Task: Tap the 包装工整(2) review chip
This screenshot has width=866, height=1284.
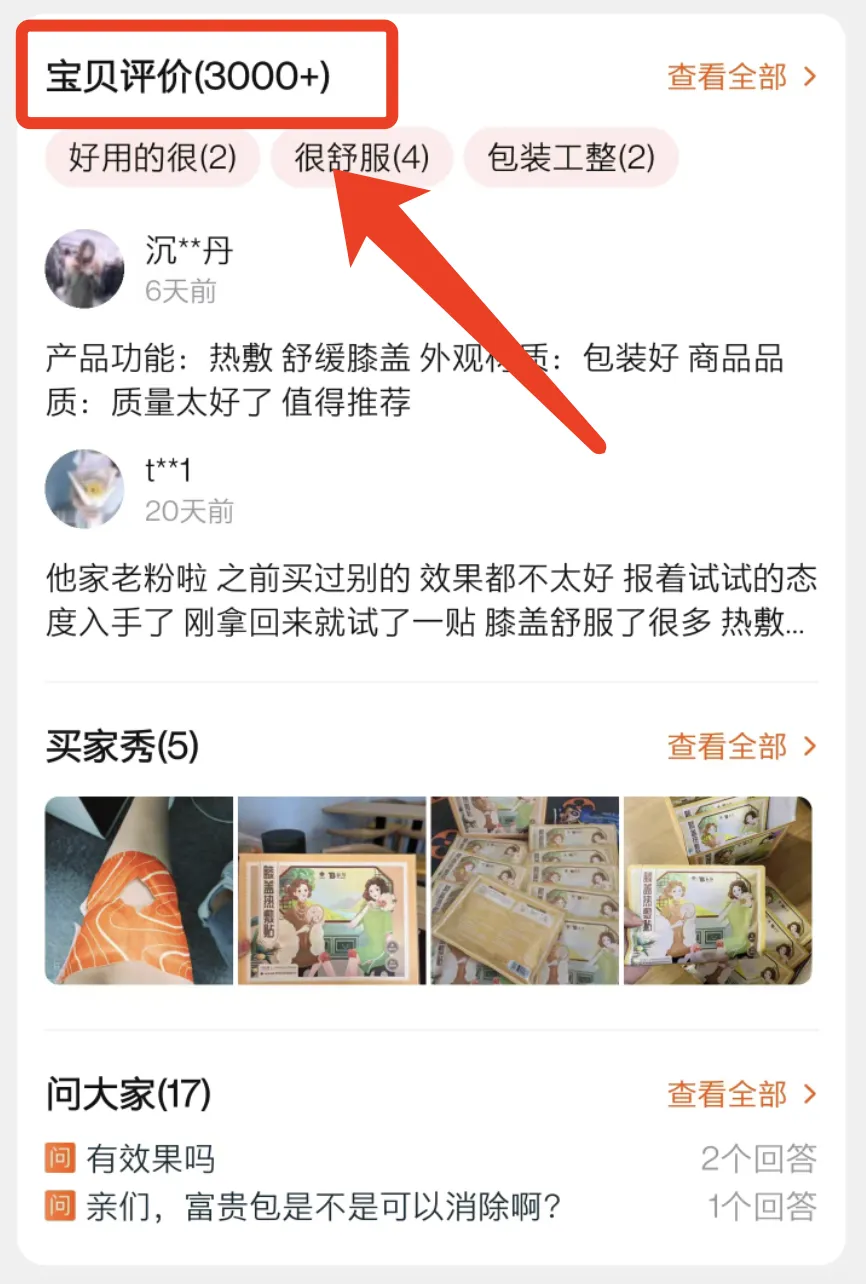Action: click(x=570, y=158)
